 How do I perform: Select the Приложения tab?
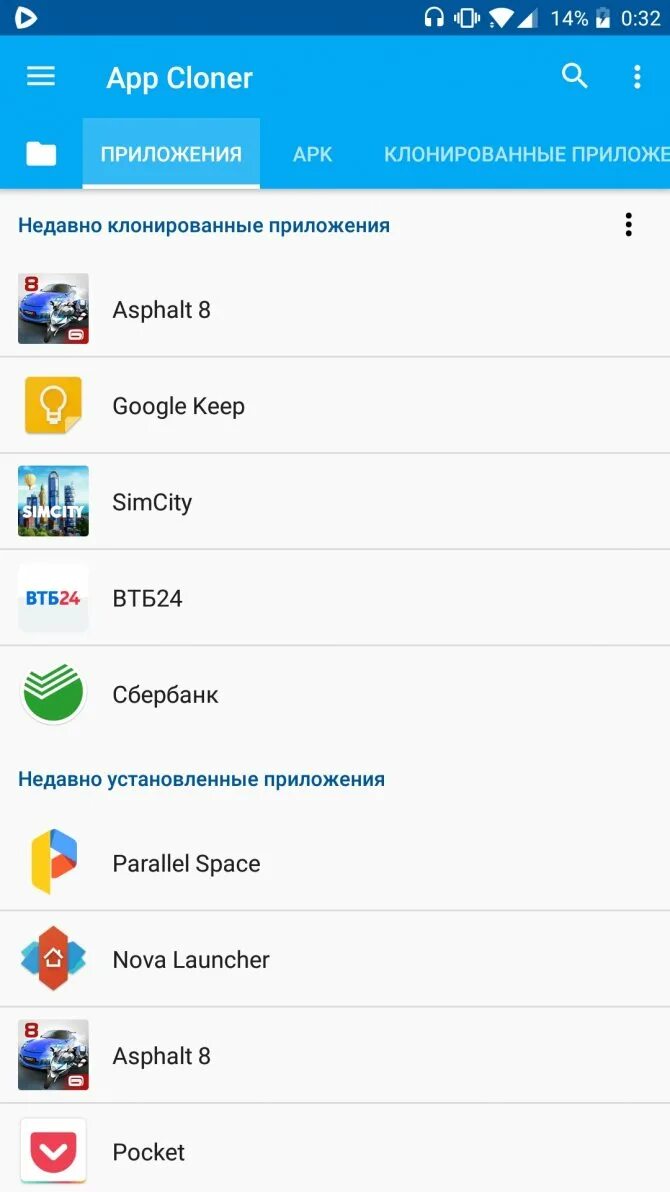click(171, 154)
